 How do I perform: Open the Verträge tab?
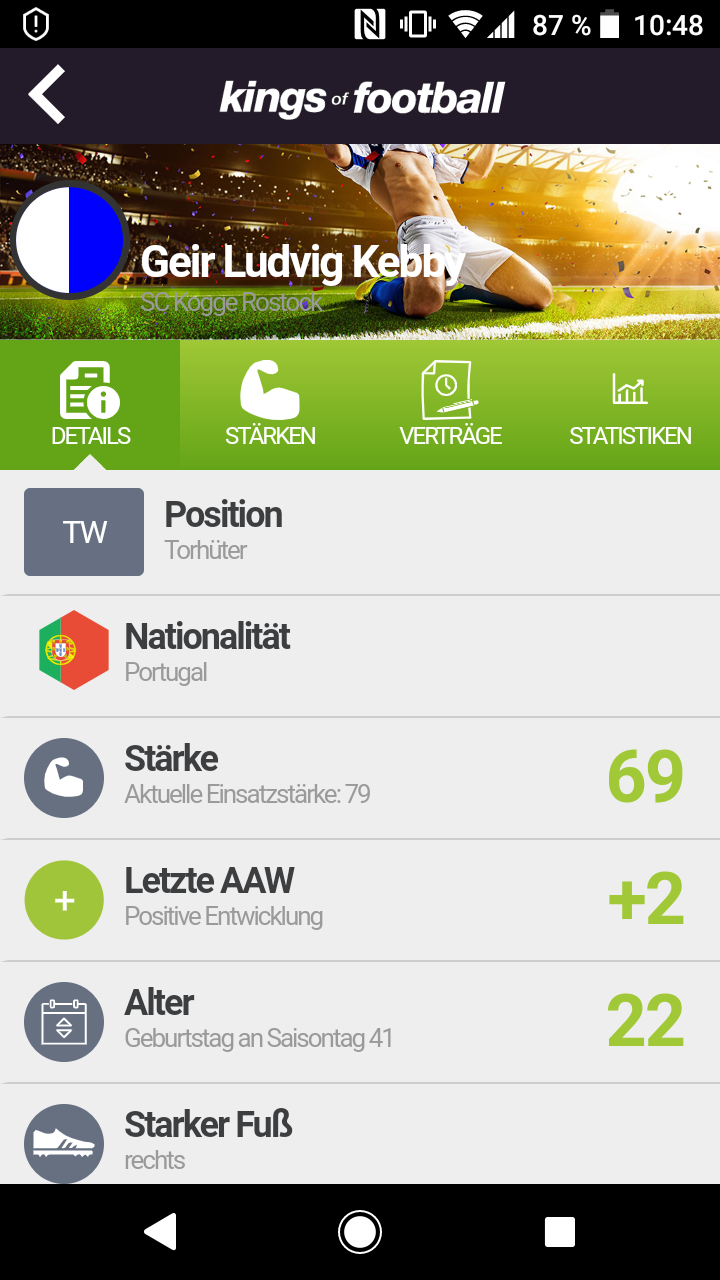450,405
